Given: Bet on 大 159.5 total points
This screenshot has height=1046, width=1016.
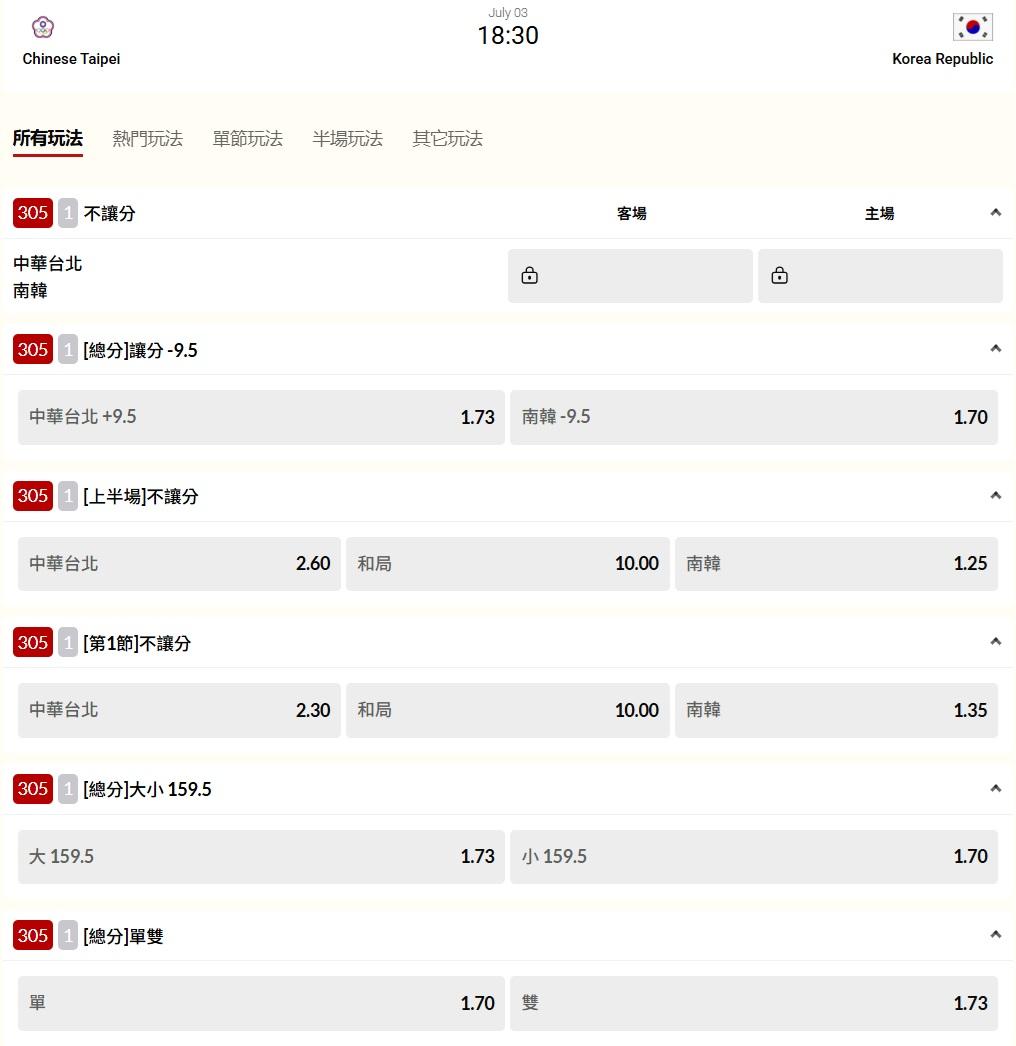Looking at the screenshot, I should (x=261, y=857).
